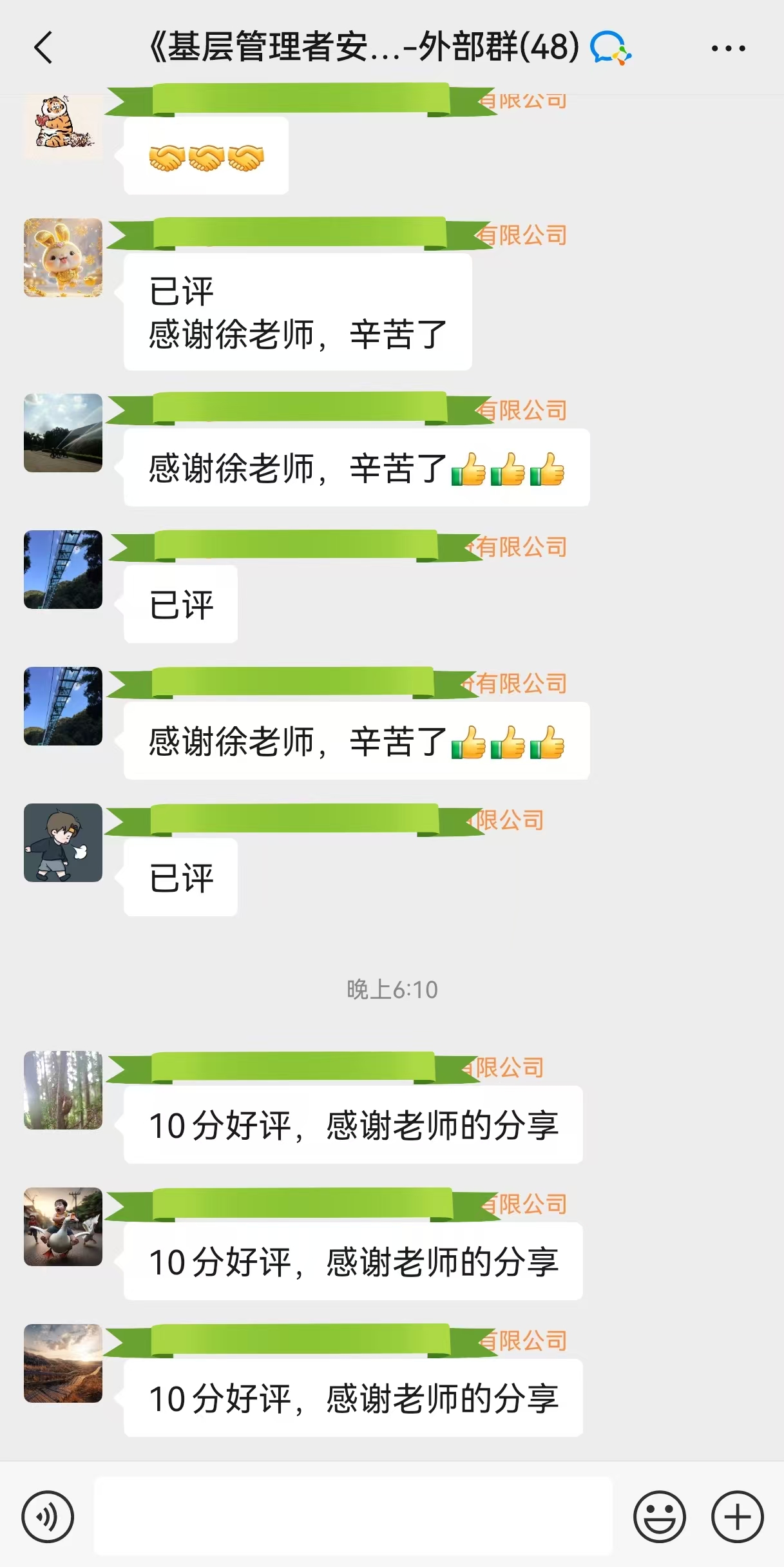Open the sunset terraces avatar profile
Screen dimensions: 784x1567
click(63, 1363)
